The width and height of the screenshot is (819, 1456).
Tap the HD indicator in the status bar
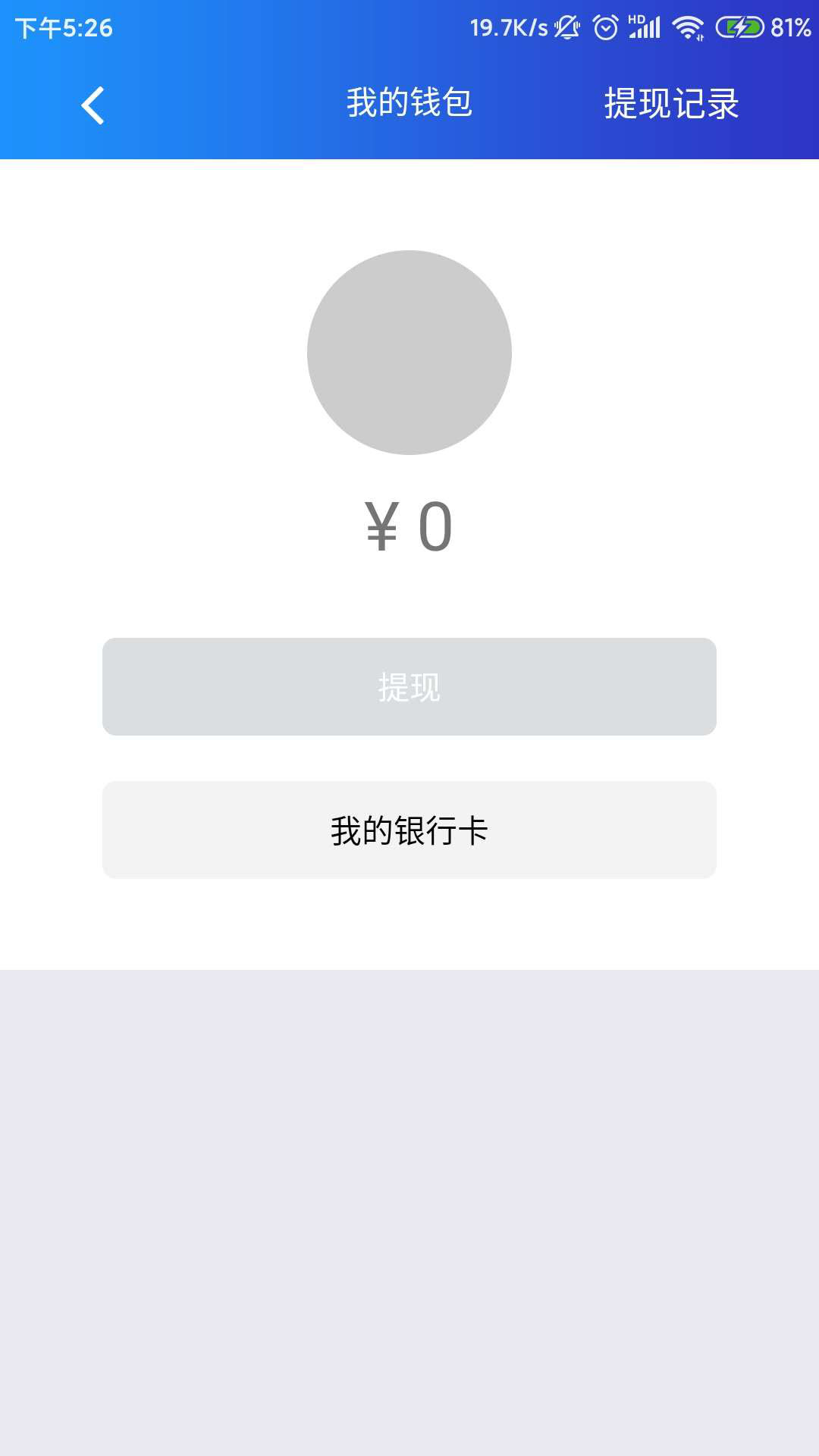635,20
